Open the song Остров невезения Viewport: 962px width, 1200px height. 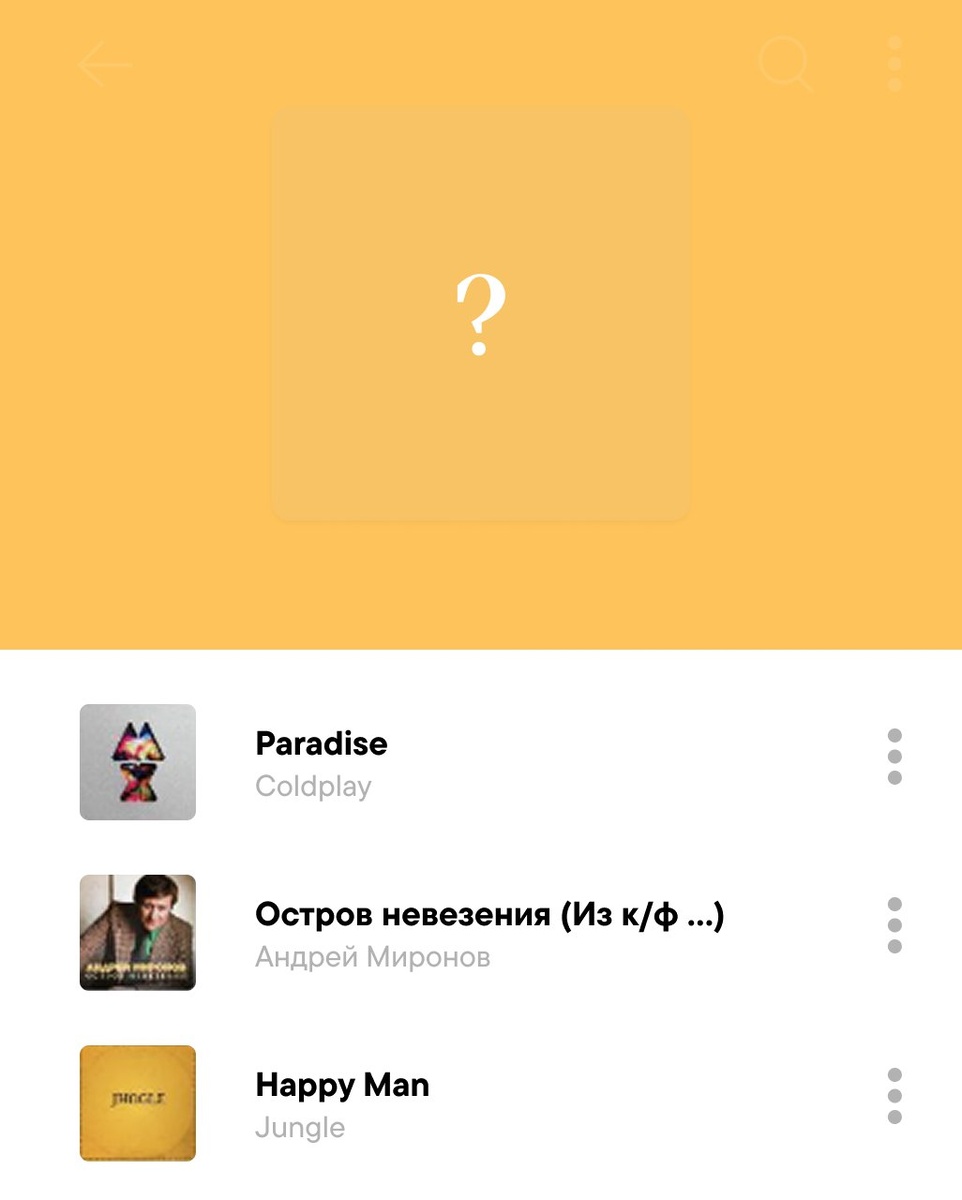click(489, 913)
